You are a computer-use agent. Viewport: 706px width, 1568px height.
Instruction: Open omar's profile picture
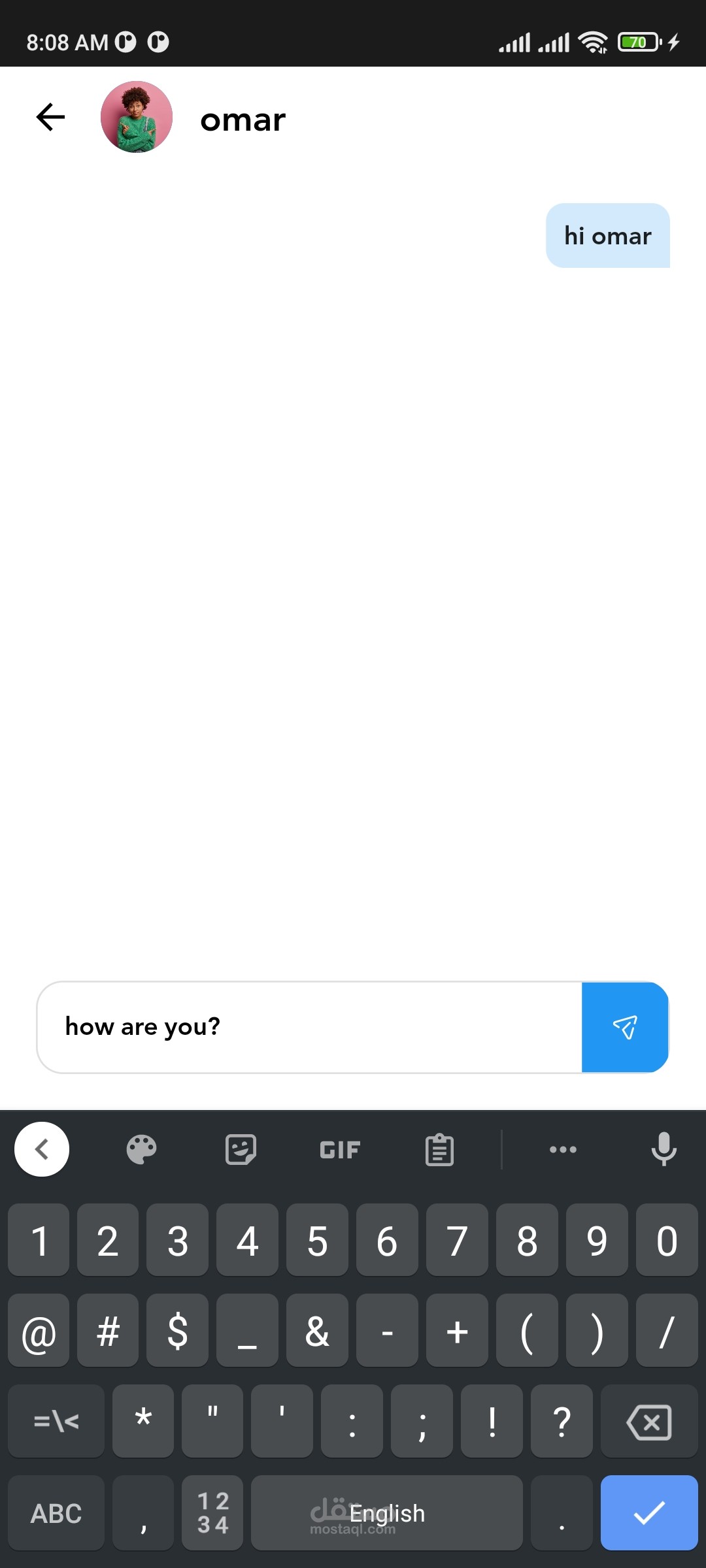pyautogui.click(x=137, y=118)
